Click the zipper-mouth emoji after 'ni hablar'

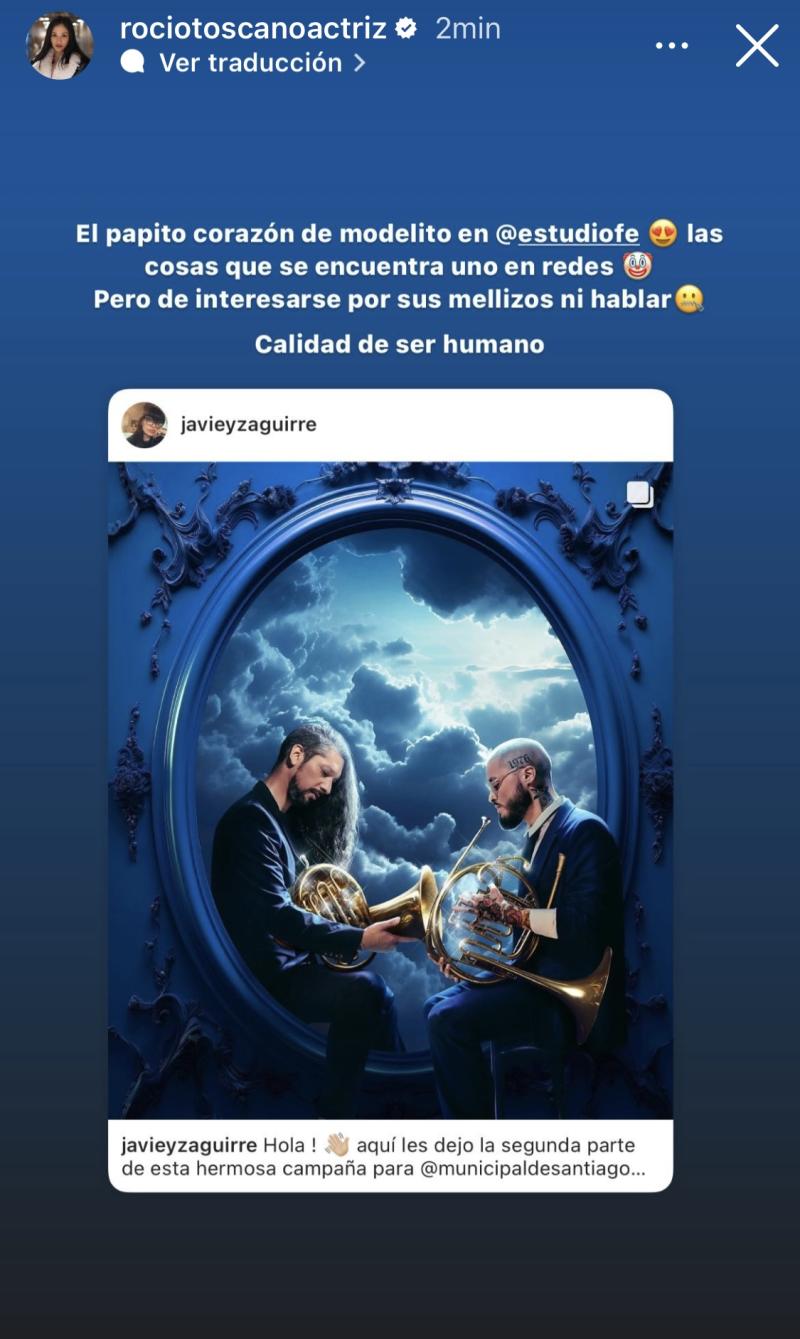(692, 296)
